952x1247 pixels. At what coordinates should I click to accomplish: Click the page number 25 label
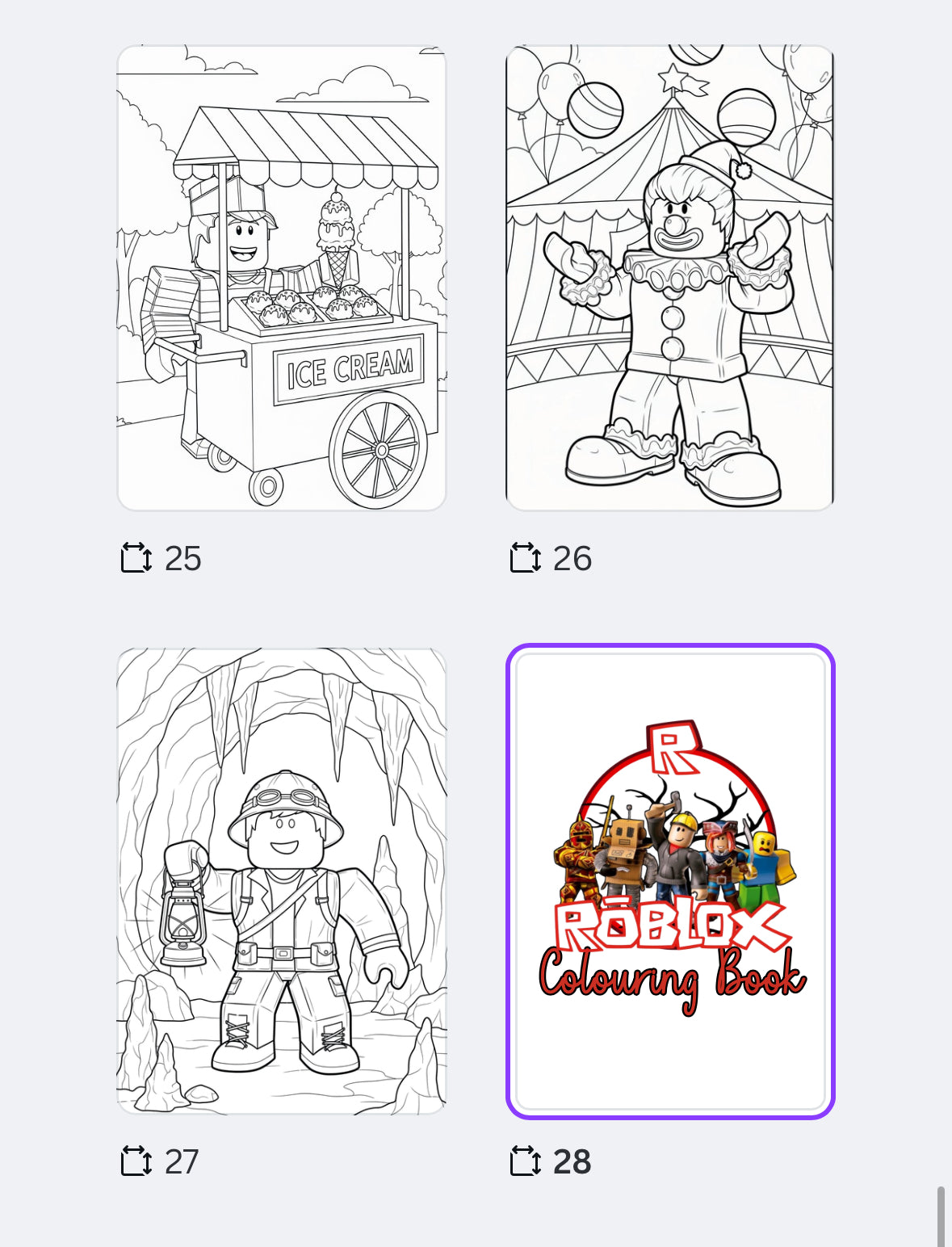tap(182, 557)
